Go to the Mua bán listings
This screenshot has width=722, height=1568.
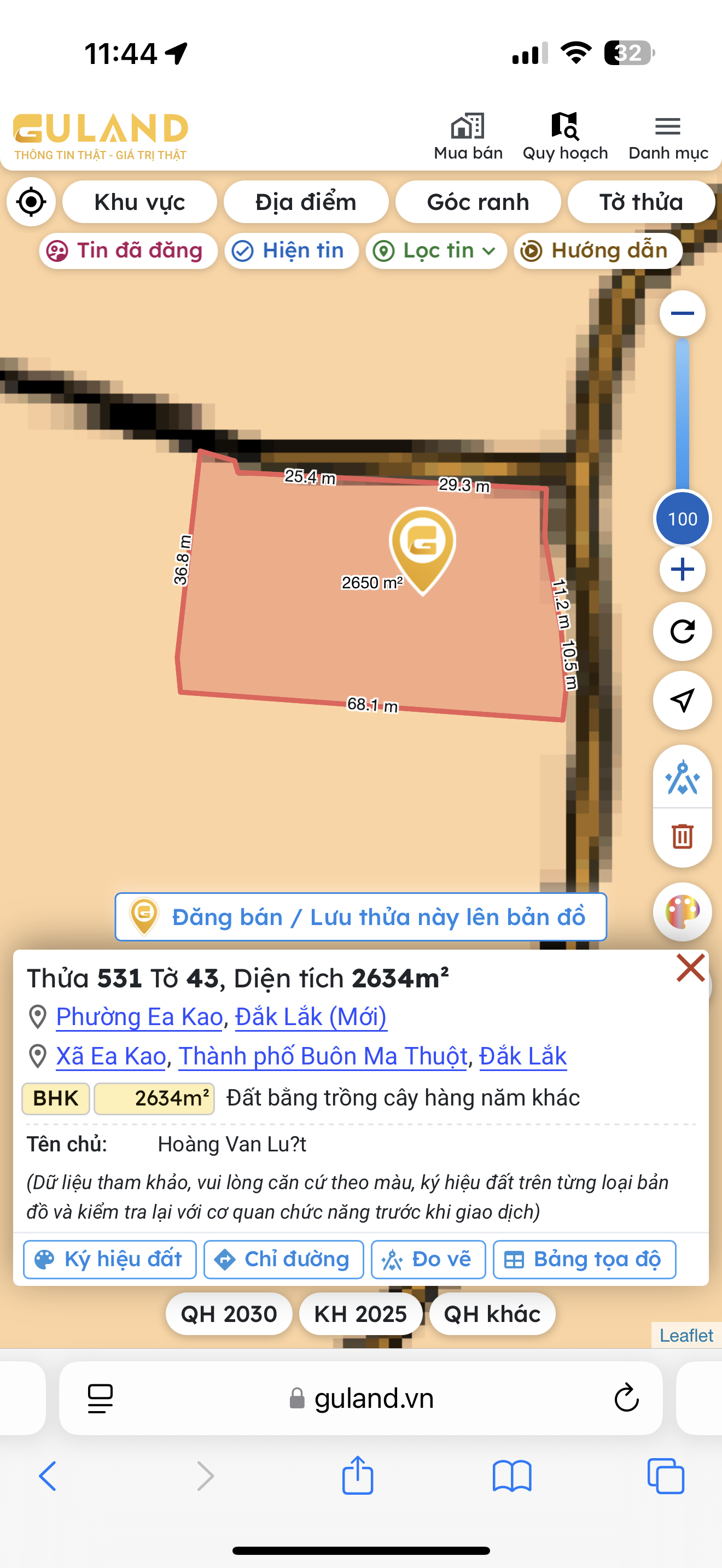(x=468, y=136)
